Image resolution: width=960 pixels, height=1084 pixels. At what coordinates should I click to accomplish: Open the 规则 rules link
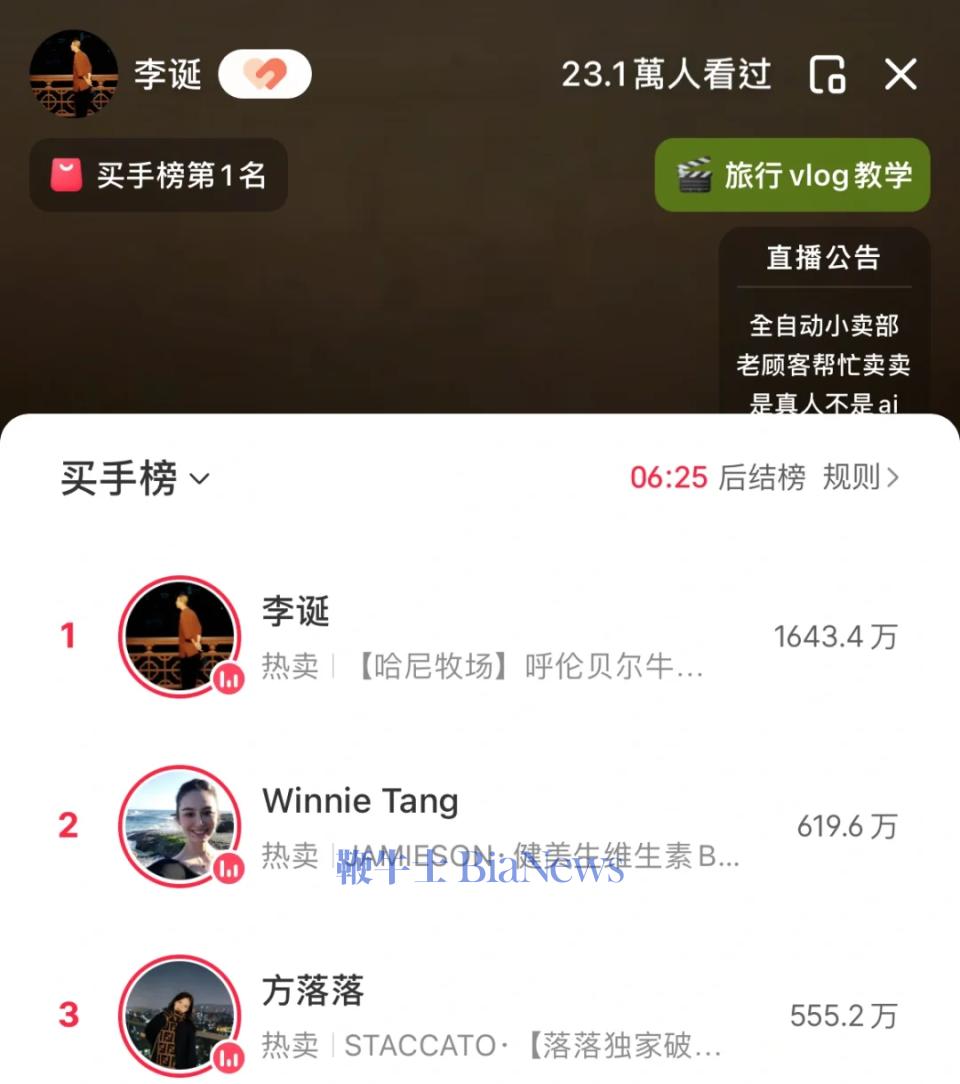861,478
